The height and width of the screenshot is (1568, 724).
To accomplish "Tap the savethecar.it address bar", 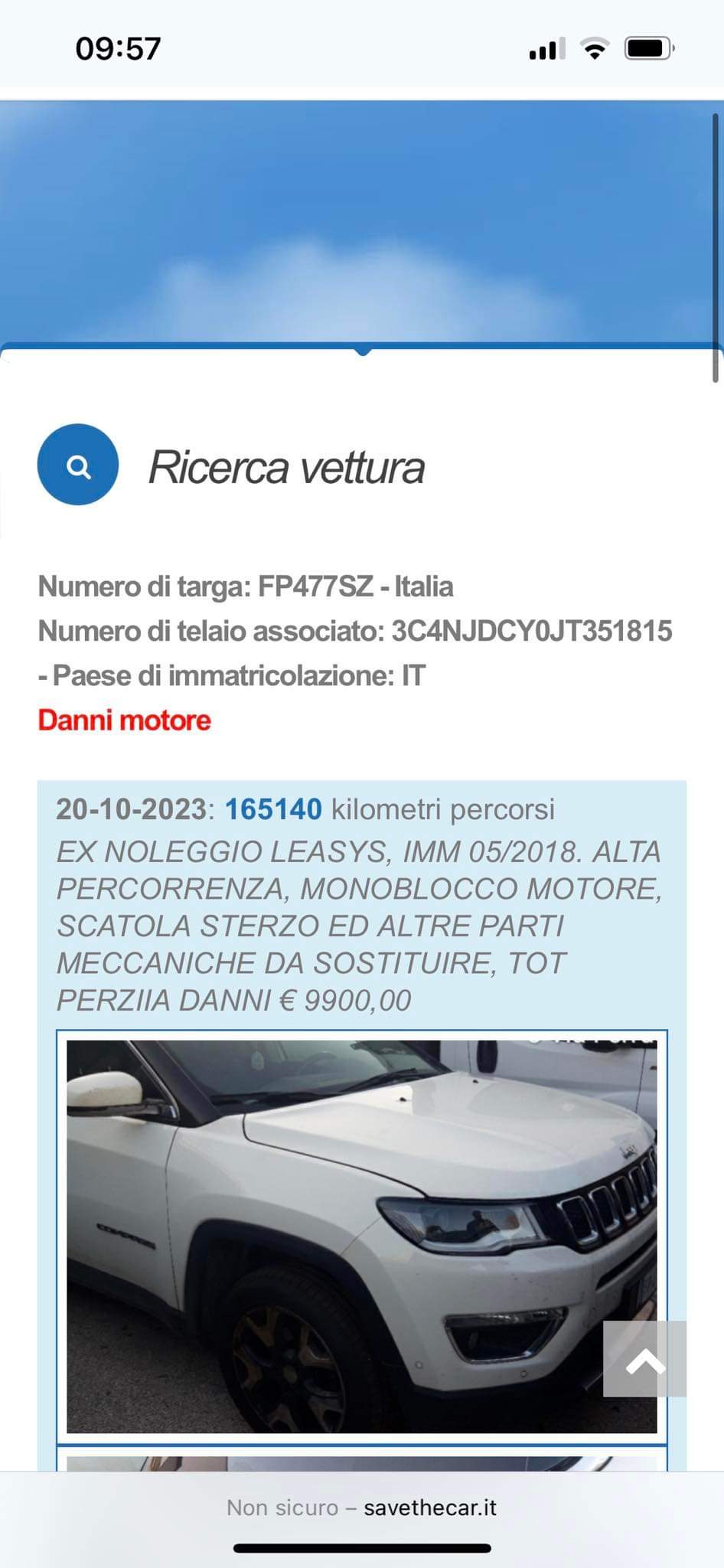I will pos(361,1508).
